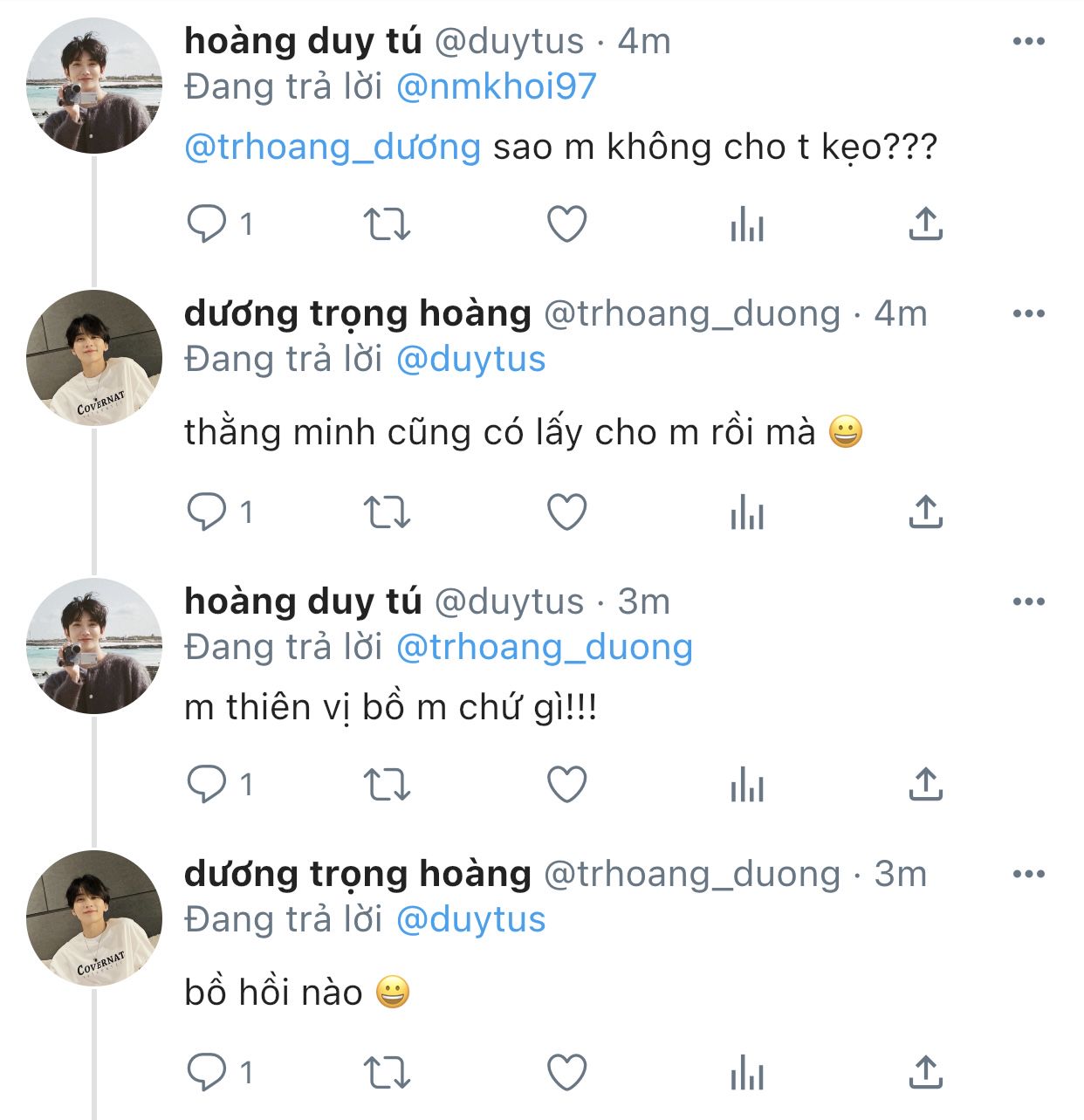This screenshot has width=1084, height=1120.
Task: Open overflow menu on "thằng minh cũng có lấy" tweet
Action: (x=1028, y=313)
